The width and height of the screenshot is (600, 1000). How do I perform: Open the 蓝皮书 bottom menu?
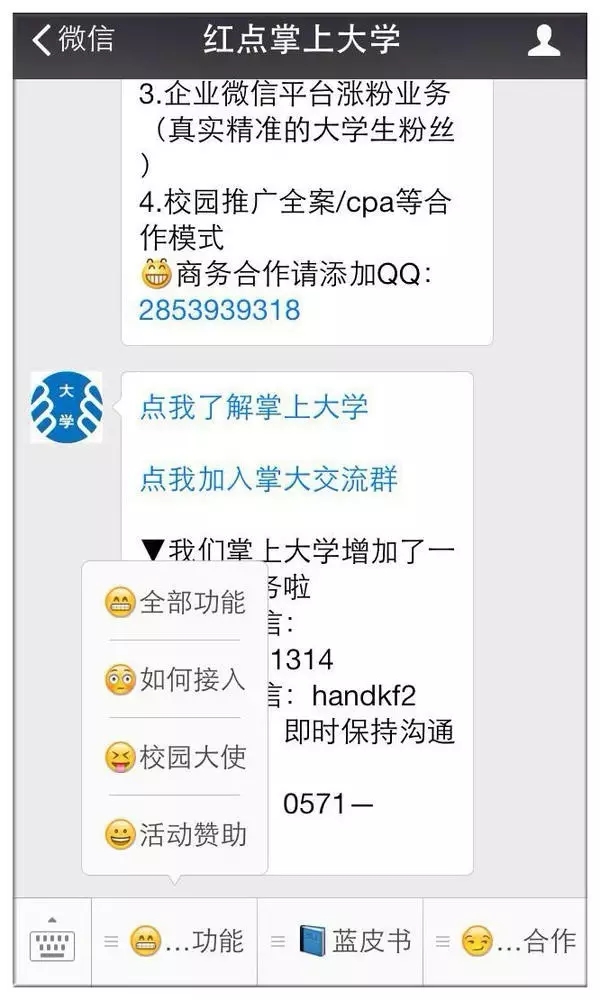tap(340, 941)
